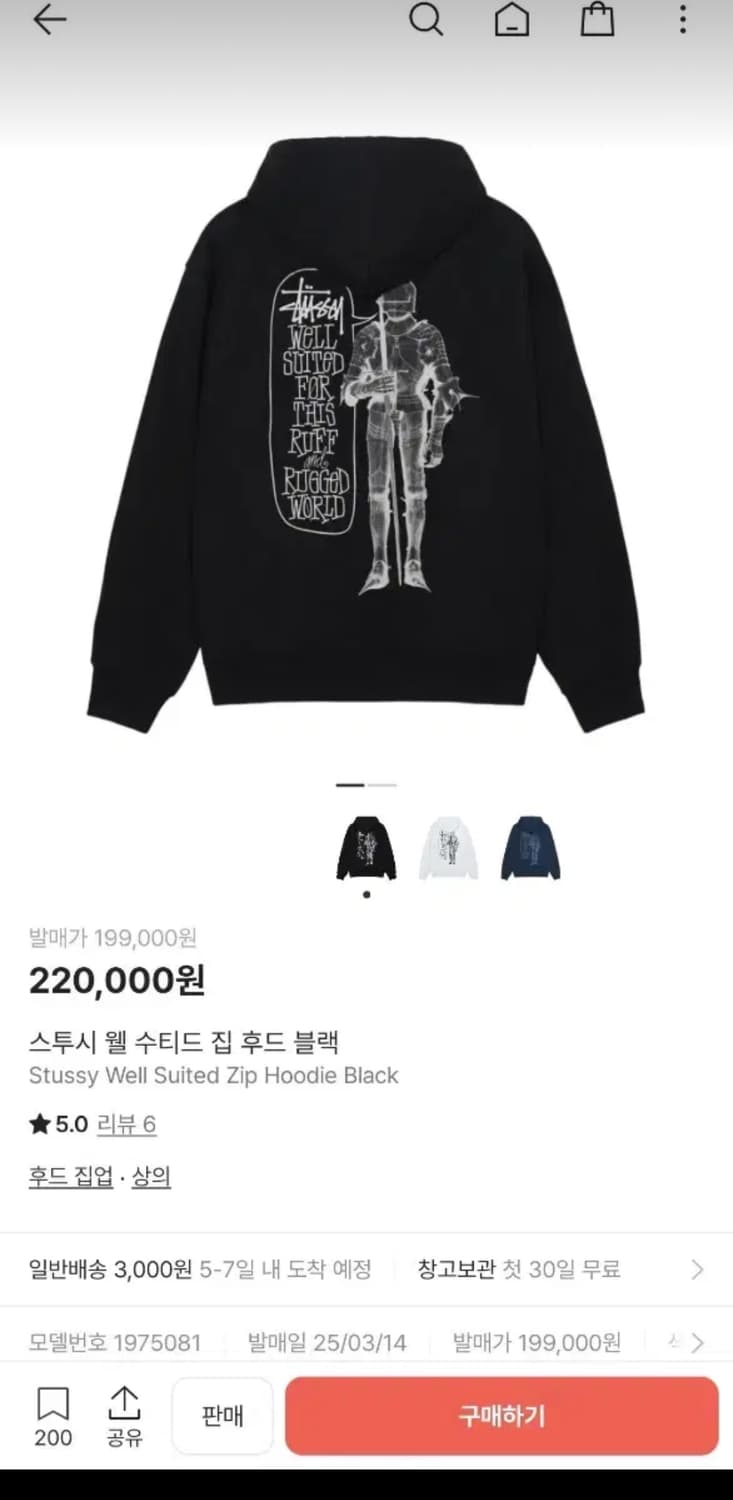Tap the 구매하기 purchase button
This screenshot has height=1500, width=733.
point(500,1415)
